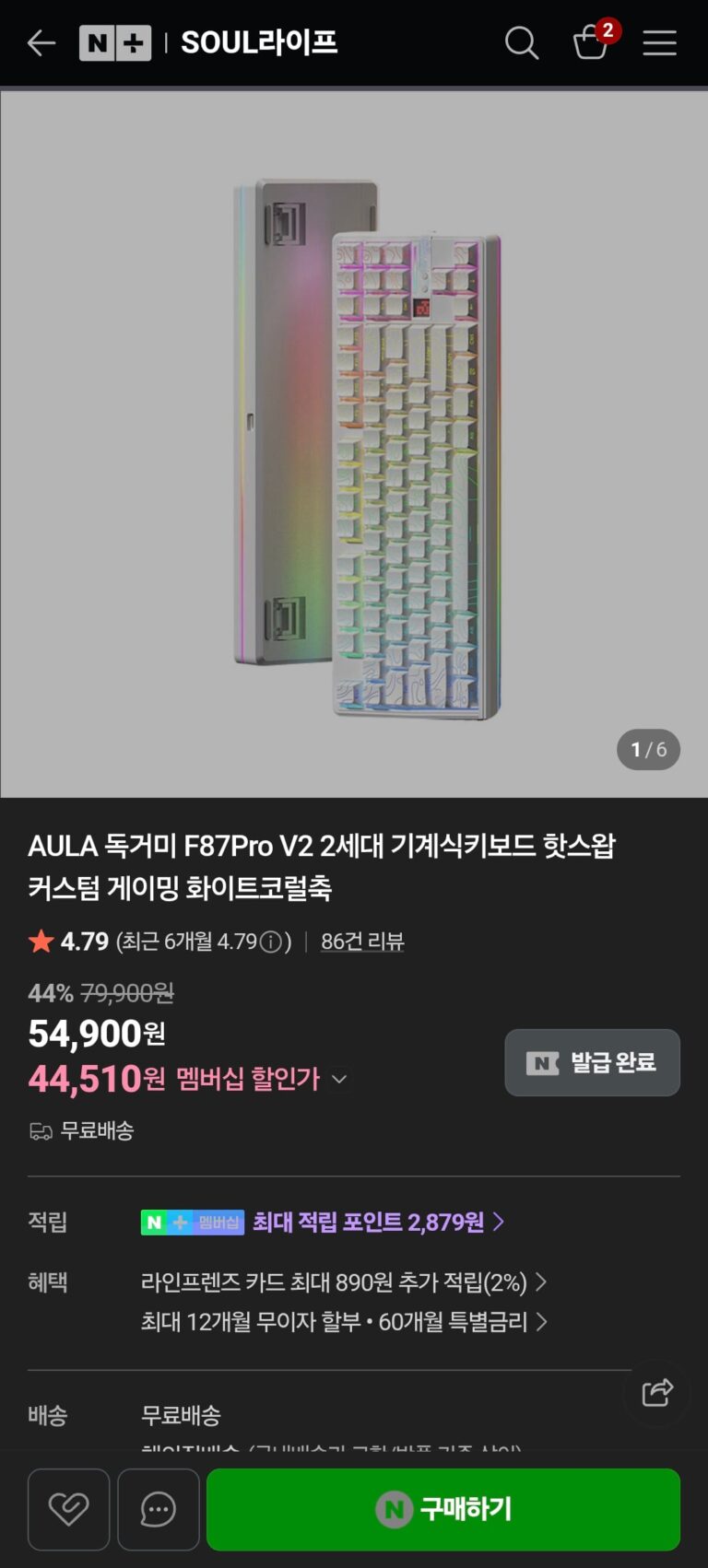The width and height of the screenshot is (708, 1568).
Task: Open 무이자 할부 특별금리 details
Action: [343, 1322]
